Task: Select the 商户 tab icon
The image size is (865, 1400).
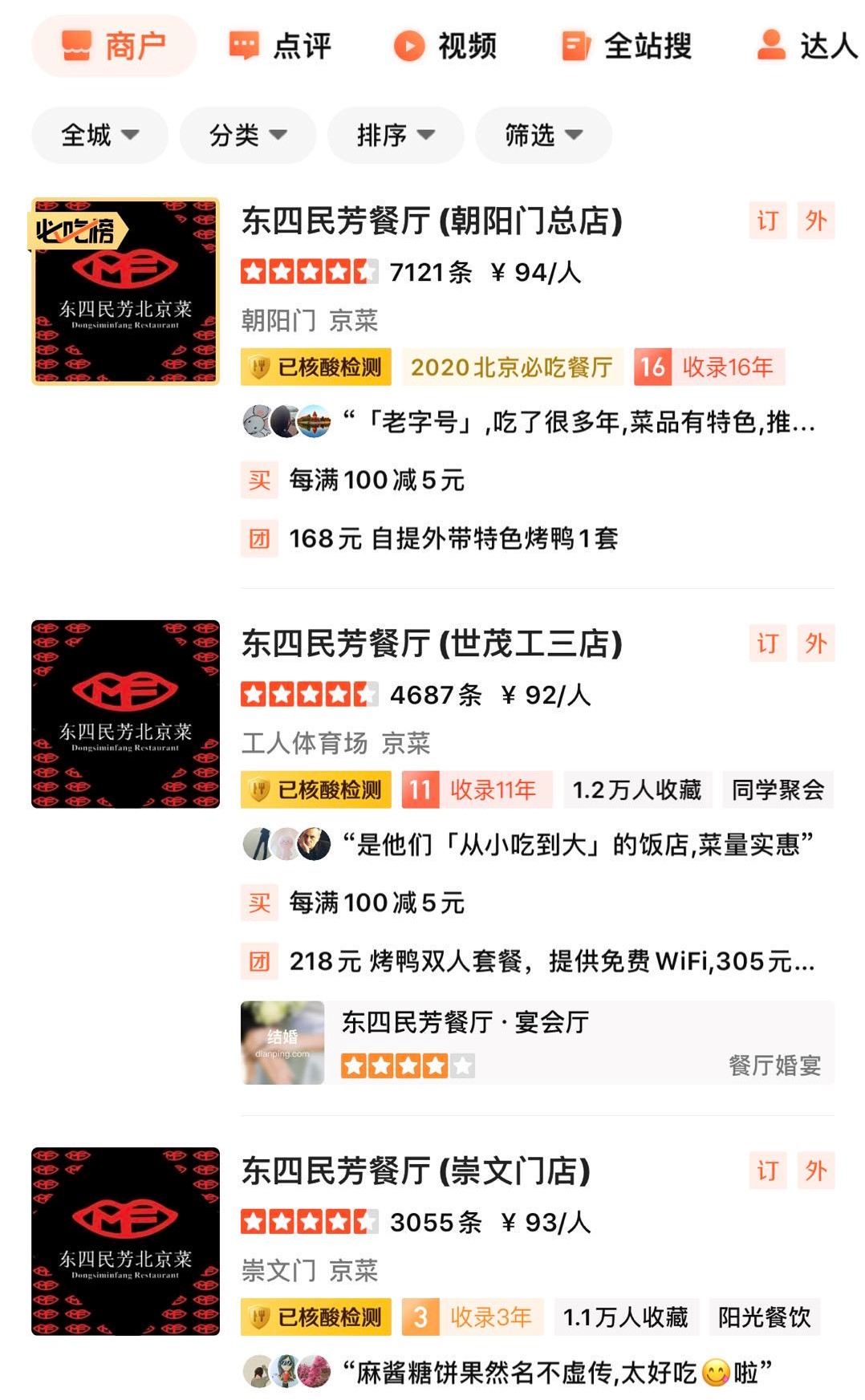Action: click(77, 46)
